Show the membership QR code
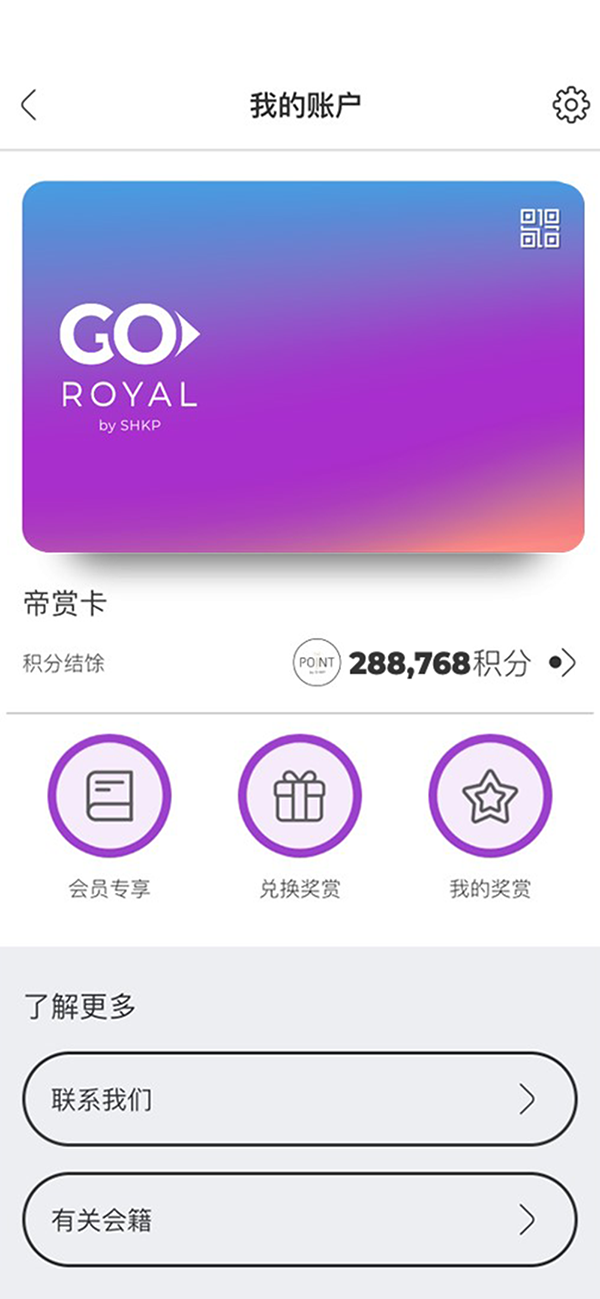The image size is (600, 1299). click(x=540, y=228)
